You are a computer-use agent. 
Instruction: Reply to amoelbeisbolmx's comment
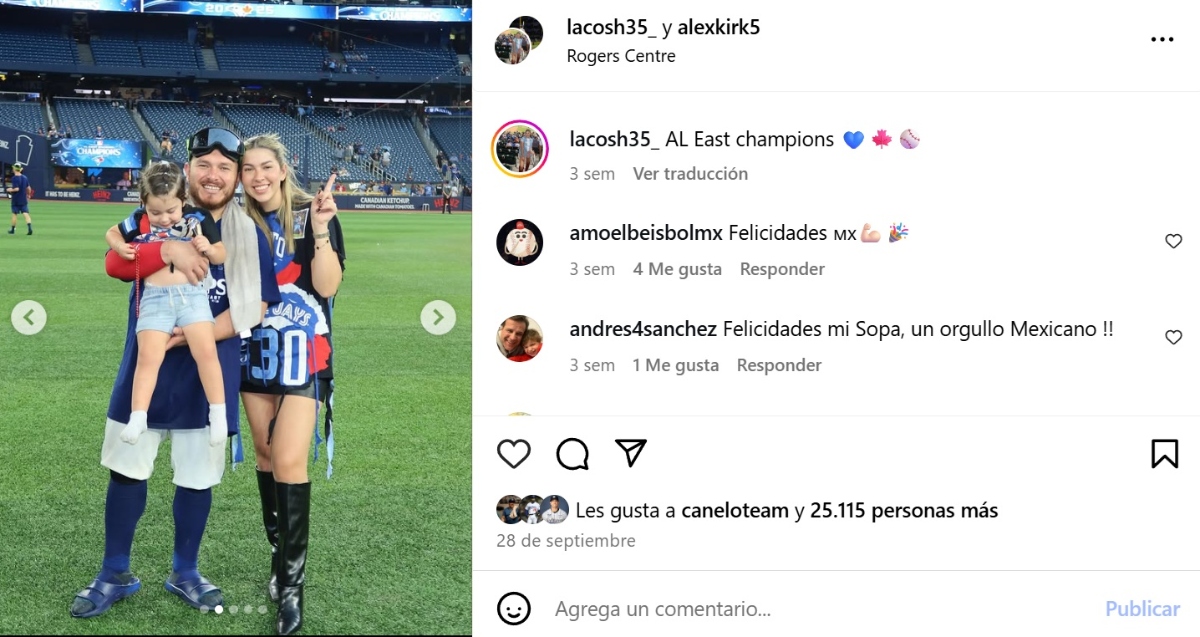tap(782, 269)
